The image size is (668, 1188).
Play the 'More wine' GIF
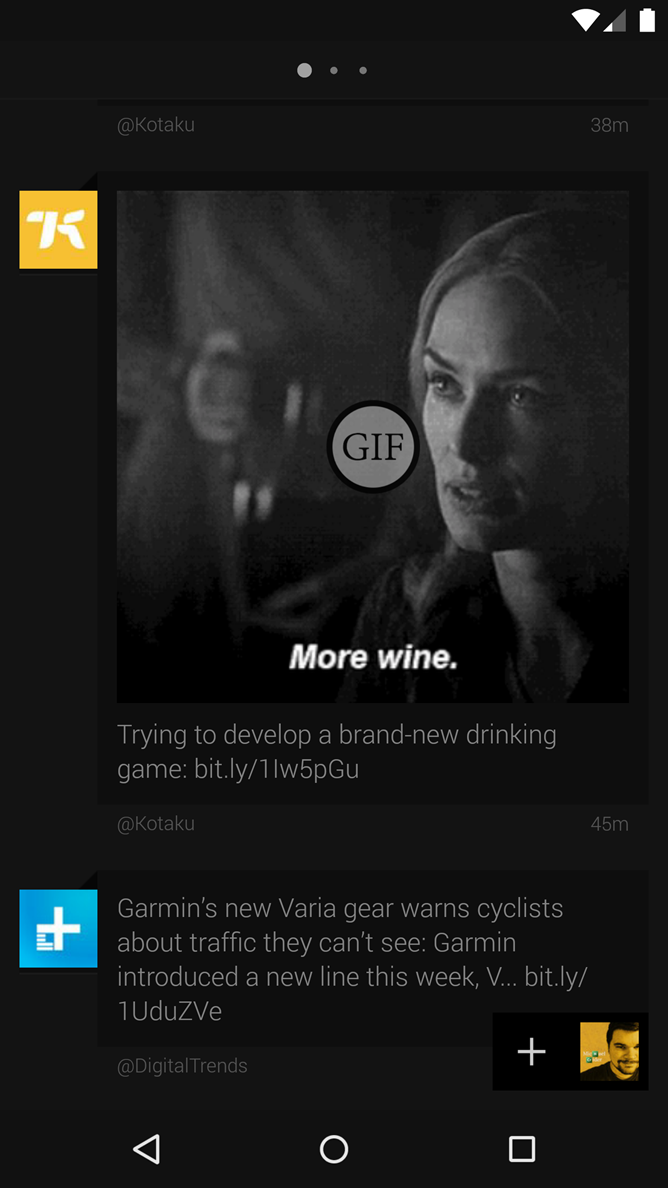tap(372, 447)
